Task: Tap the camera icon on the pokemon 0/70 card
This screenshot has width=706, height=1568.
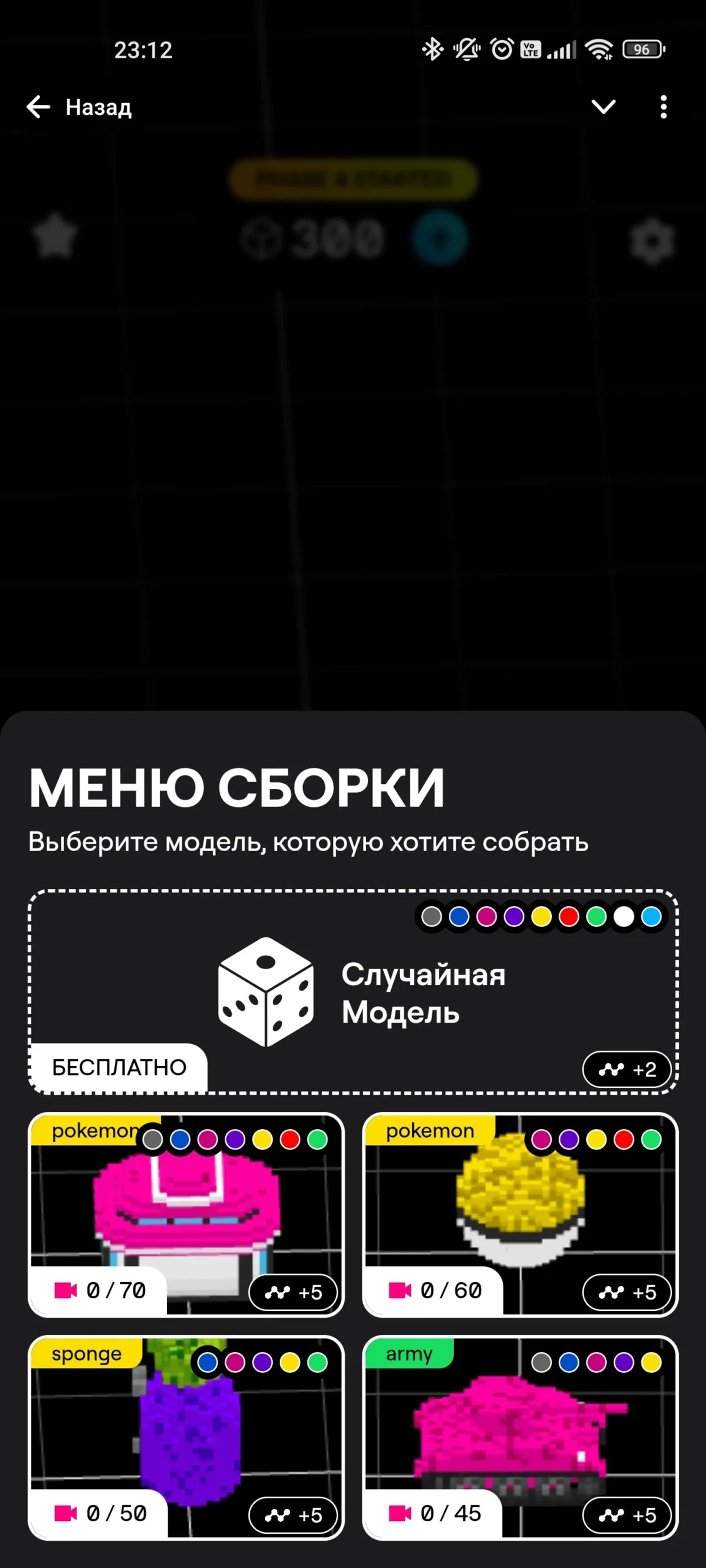Action: click(x=66, y=1291)
